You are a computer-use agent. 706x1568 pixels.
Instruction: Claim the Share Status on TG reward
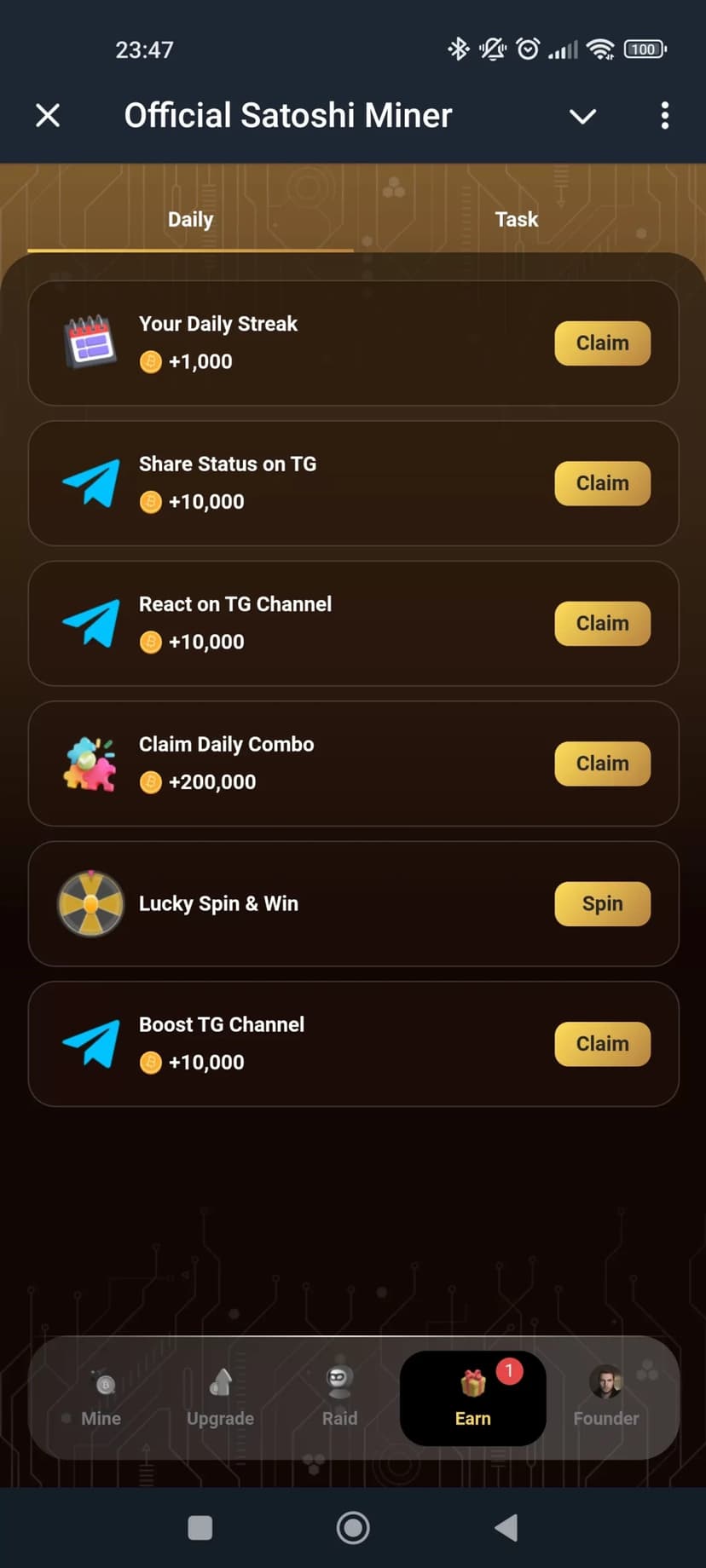pyautogui.click(x=602, y=483)
